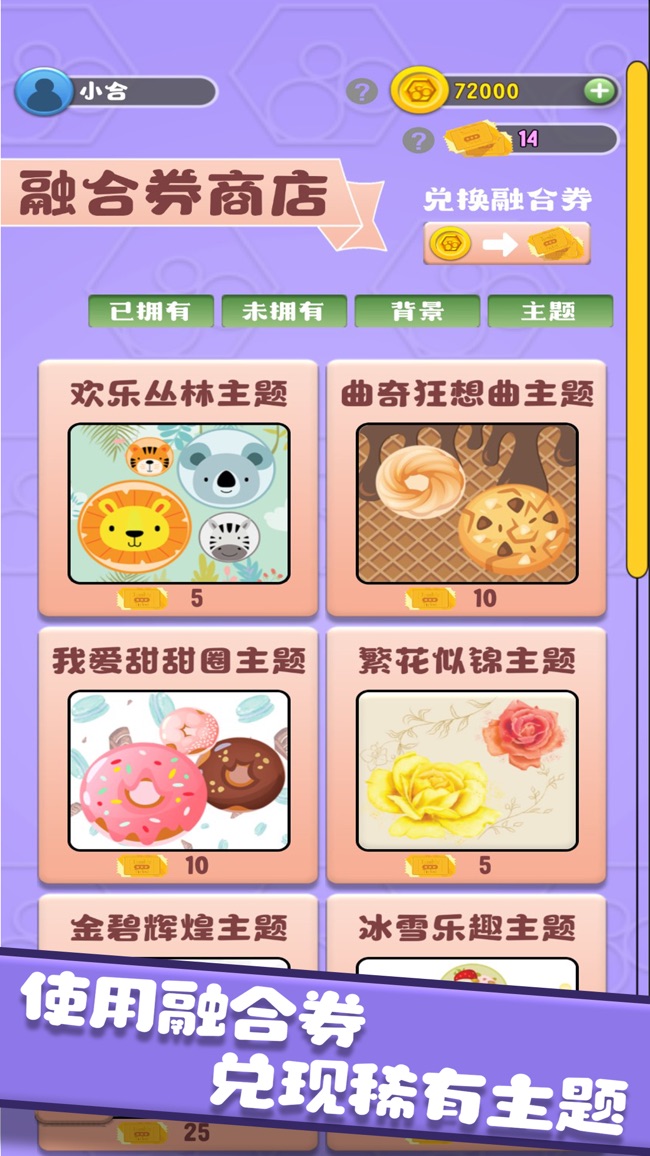Tap the question mark beside the ticket count

click(x=418, y=140)
